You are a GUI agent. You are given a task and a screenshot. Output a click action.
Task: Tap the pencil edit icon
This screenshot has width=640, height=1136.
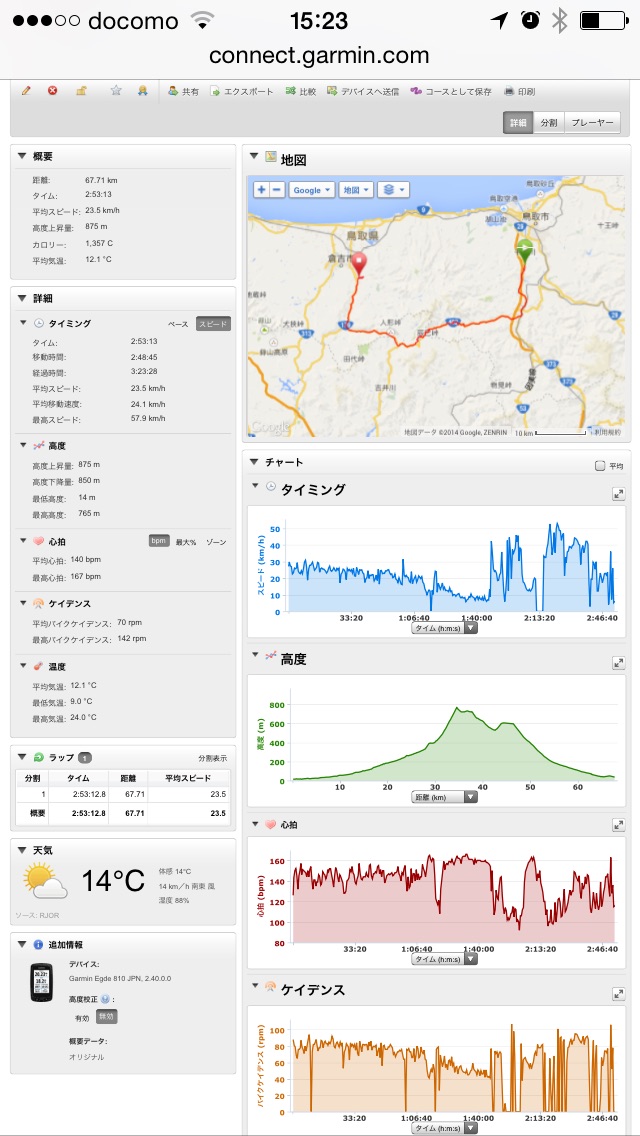(x=26, y=91)
